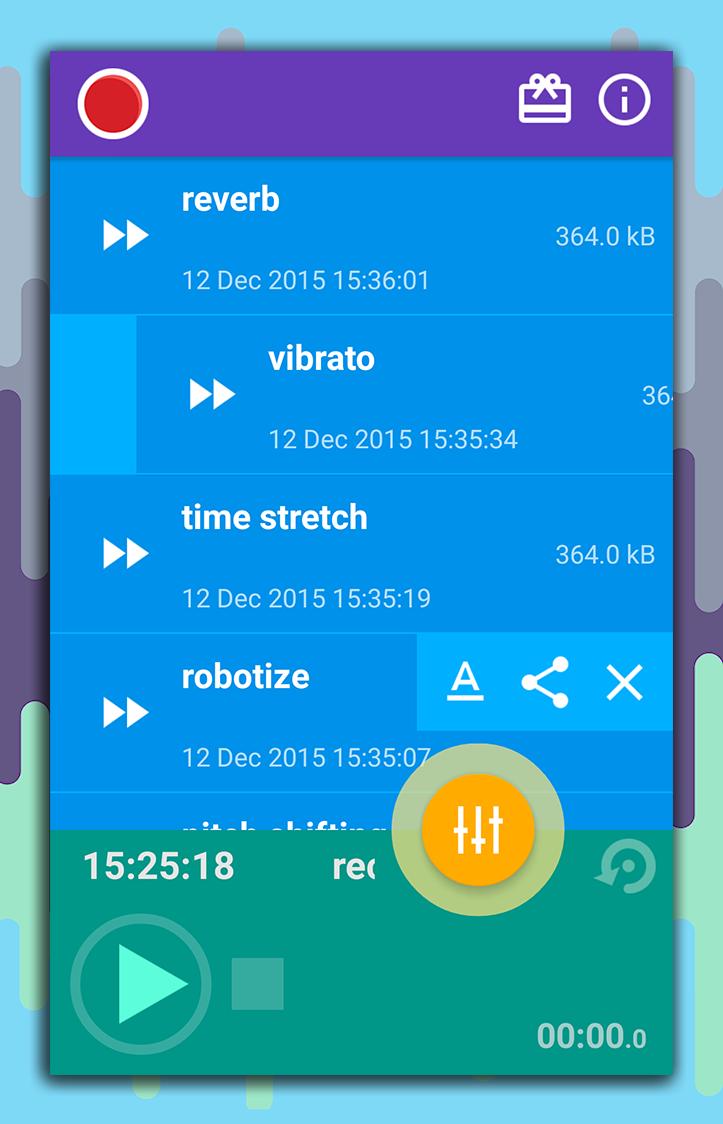
Task: Start a new recording with the red button
Action: click(112, 103)
